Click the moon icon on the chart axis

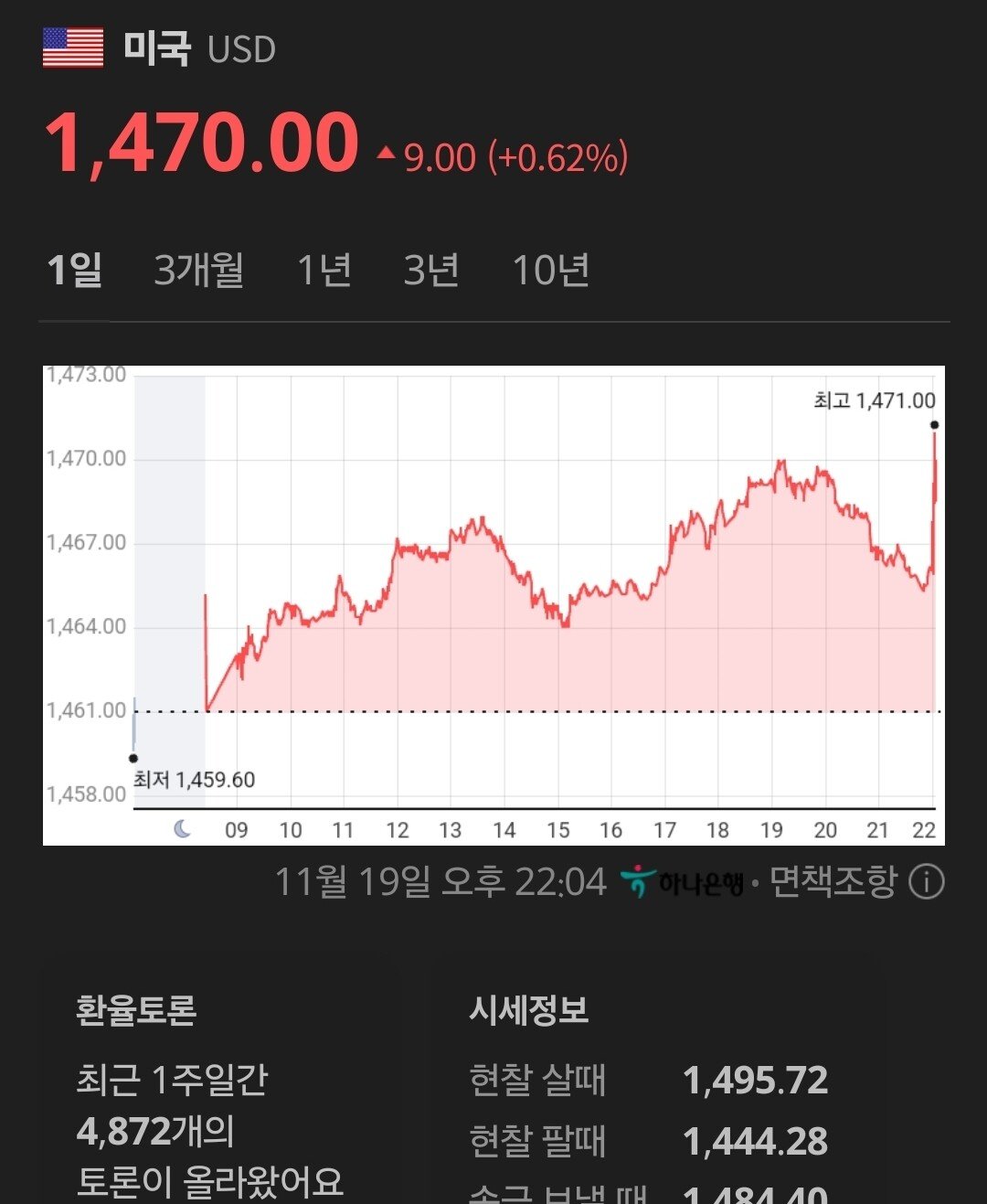183,829
